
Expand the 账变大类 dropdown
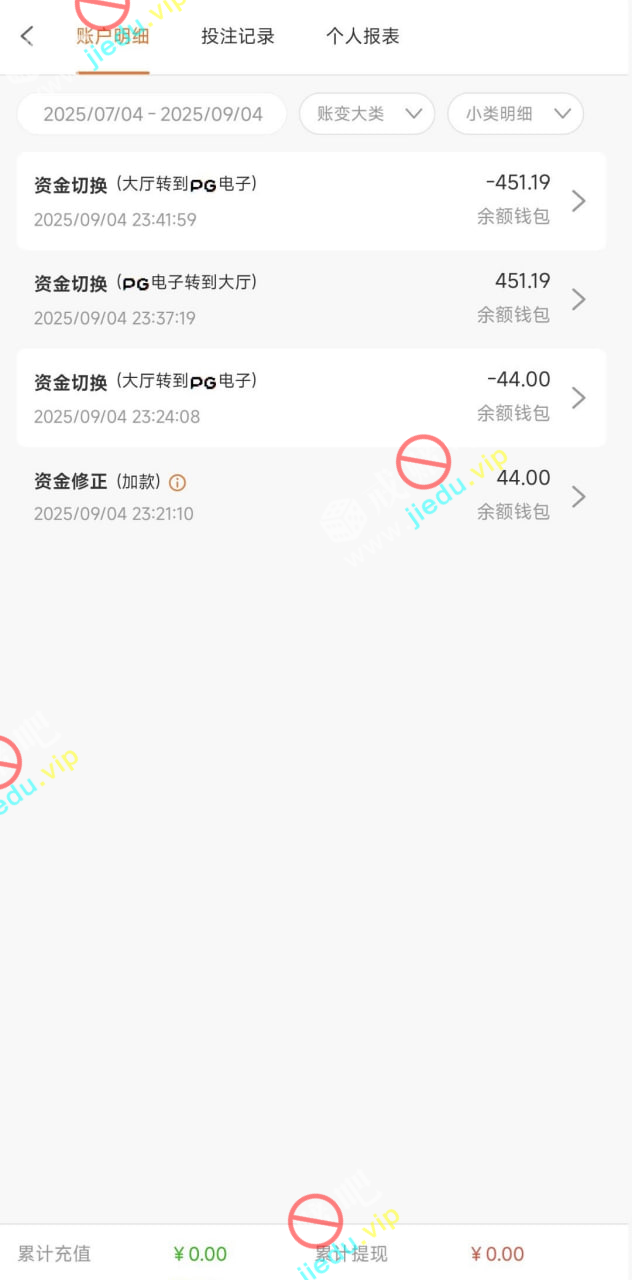click(x=367, y=114)
